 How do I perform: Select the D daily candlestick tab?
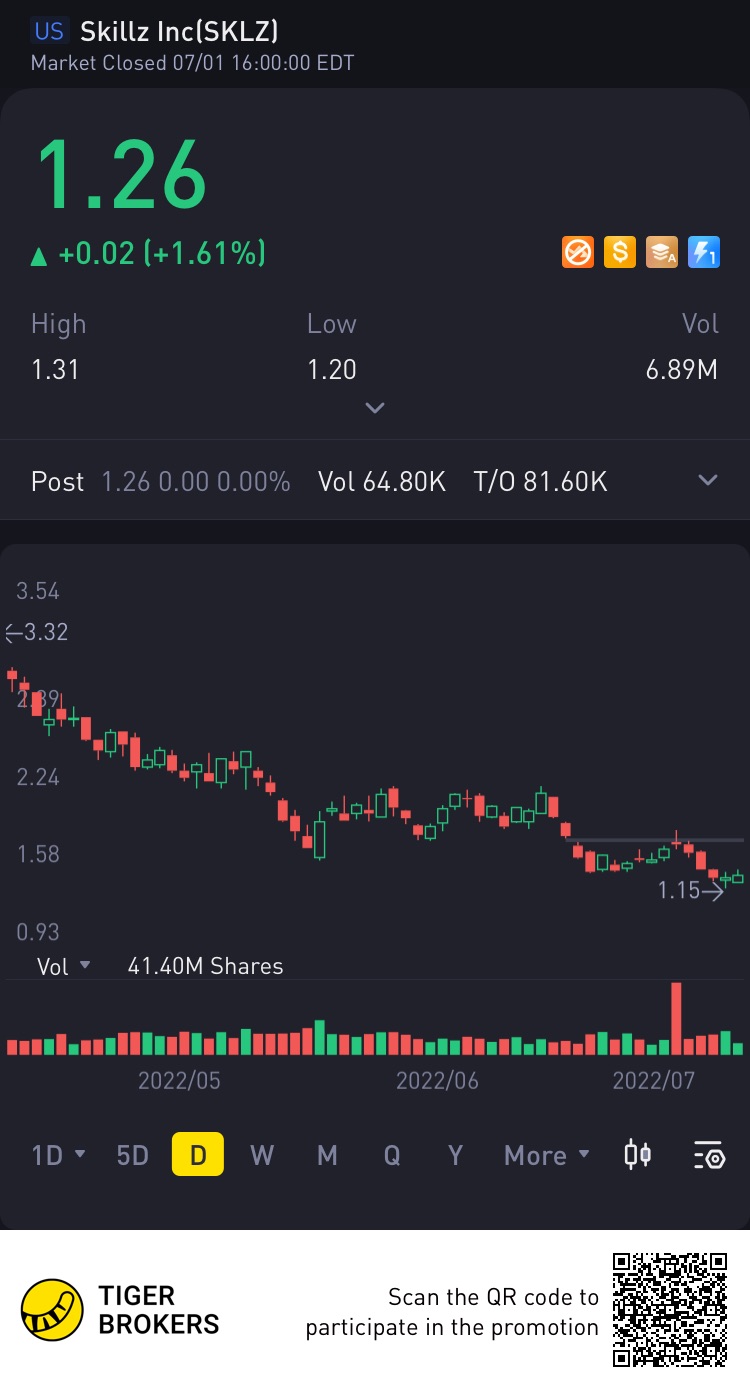point(197,1155)
